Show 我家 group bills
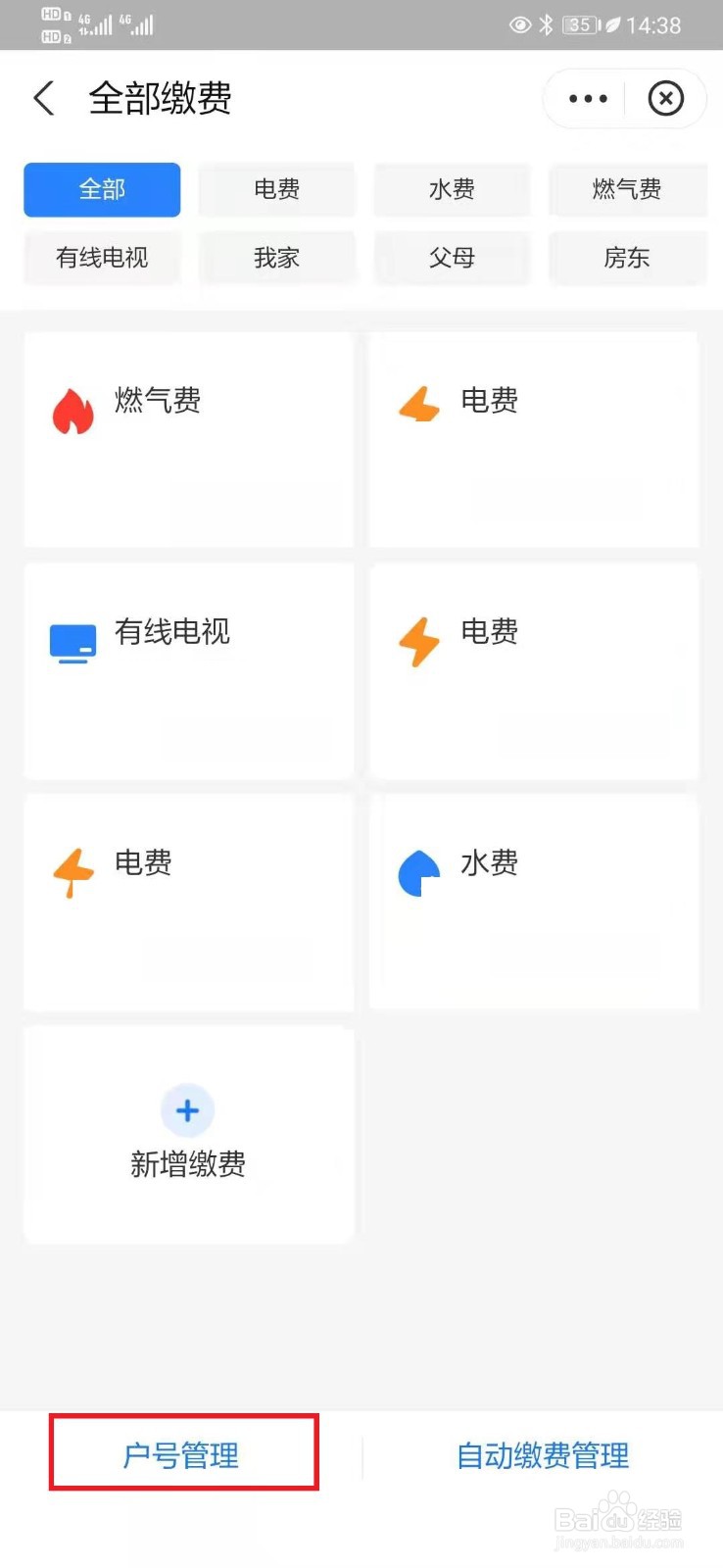Screen dimensions: 723x1568 (276, 258)
